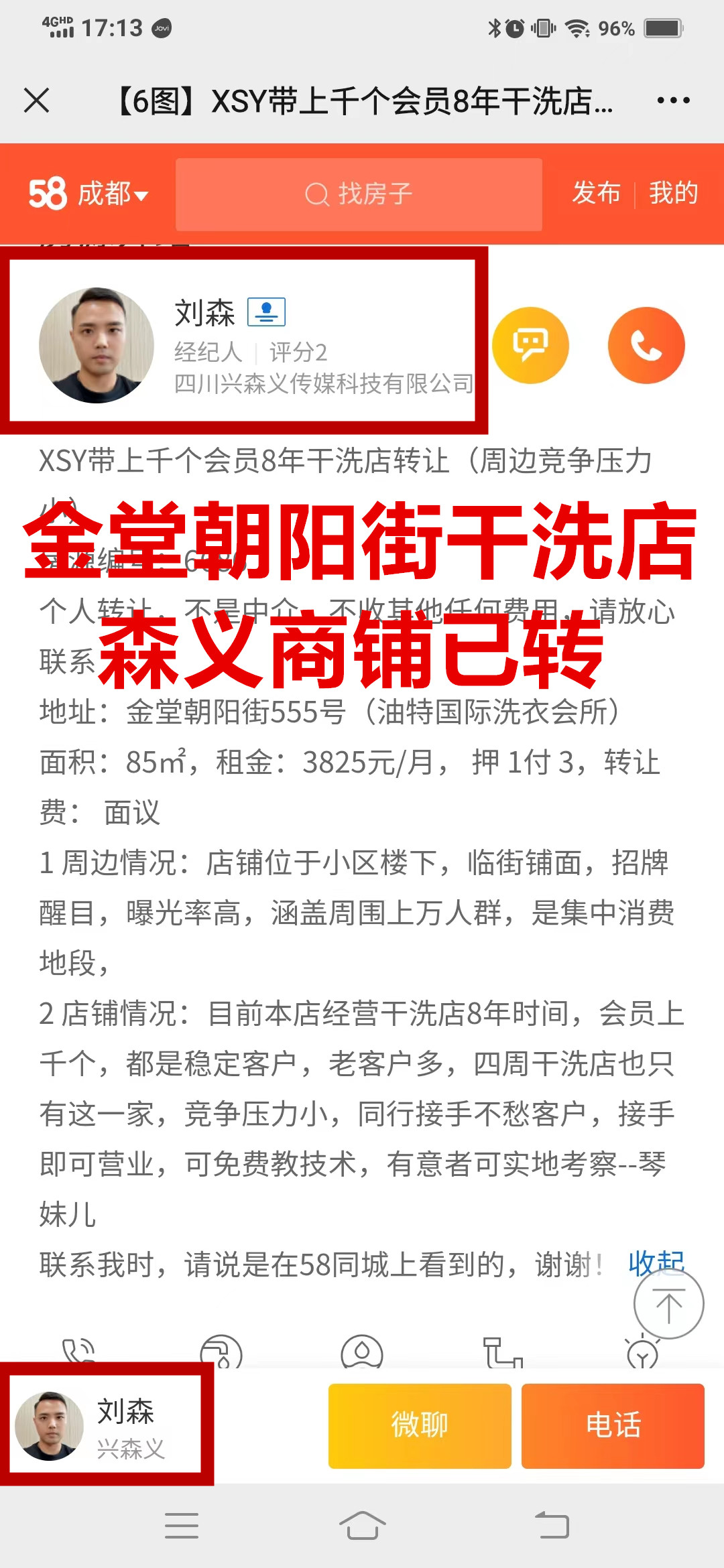Start a 微聊 chat with the agent
724x1568 pixels.
coord(420,1426)
